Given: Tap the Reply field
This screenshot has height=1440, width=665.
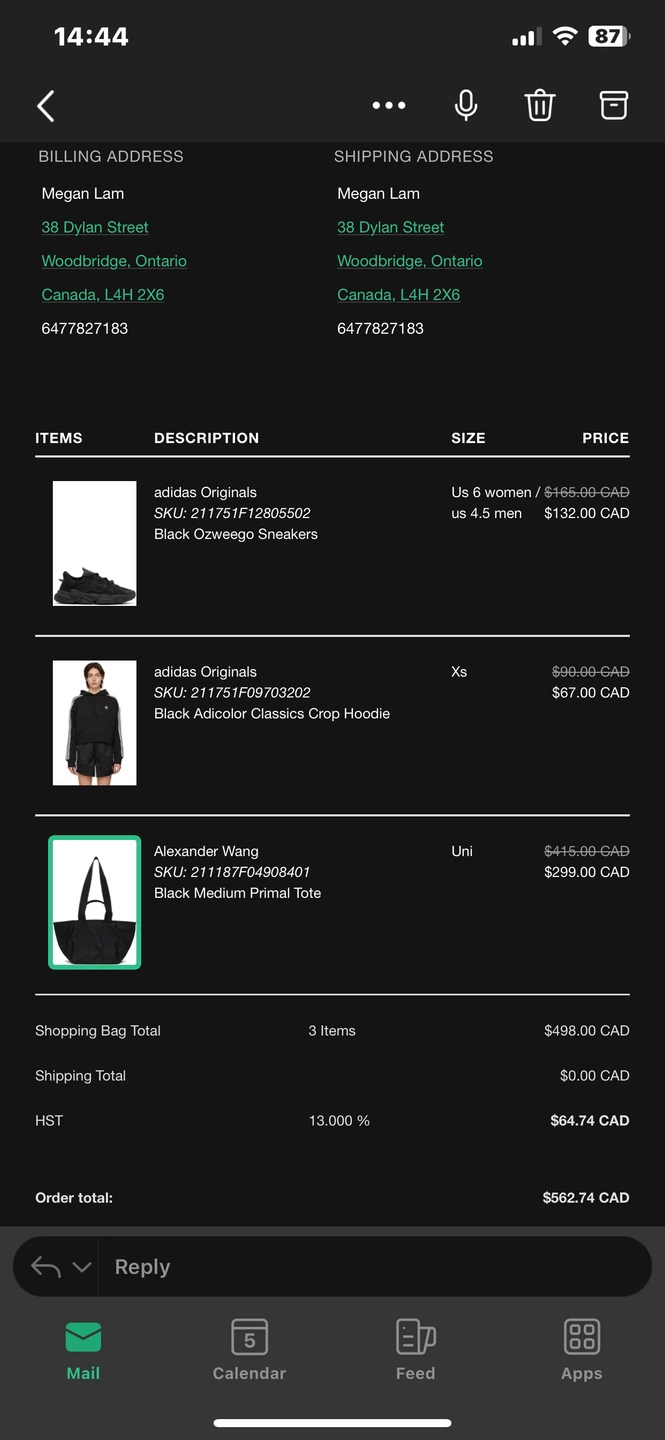Looking at the screenshot, I should [x=370, y=1267].
